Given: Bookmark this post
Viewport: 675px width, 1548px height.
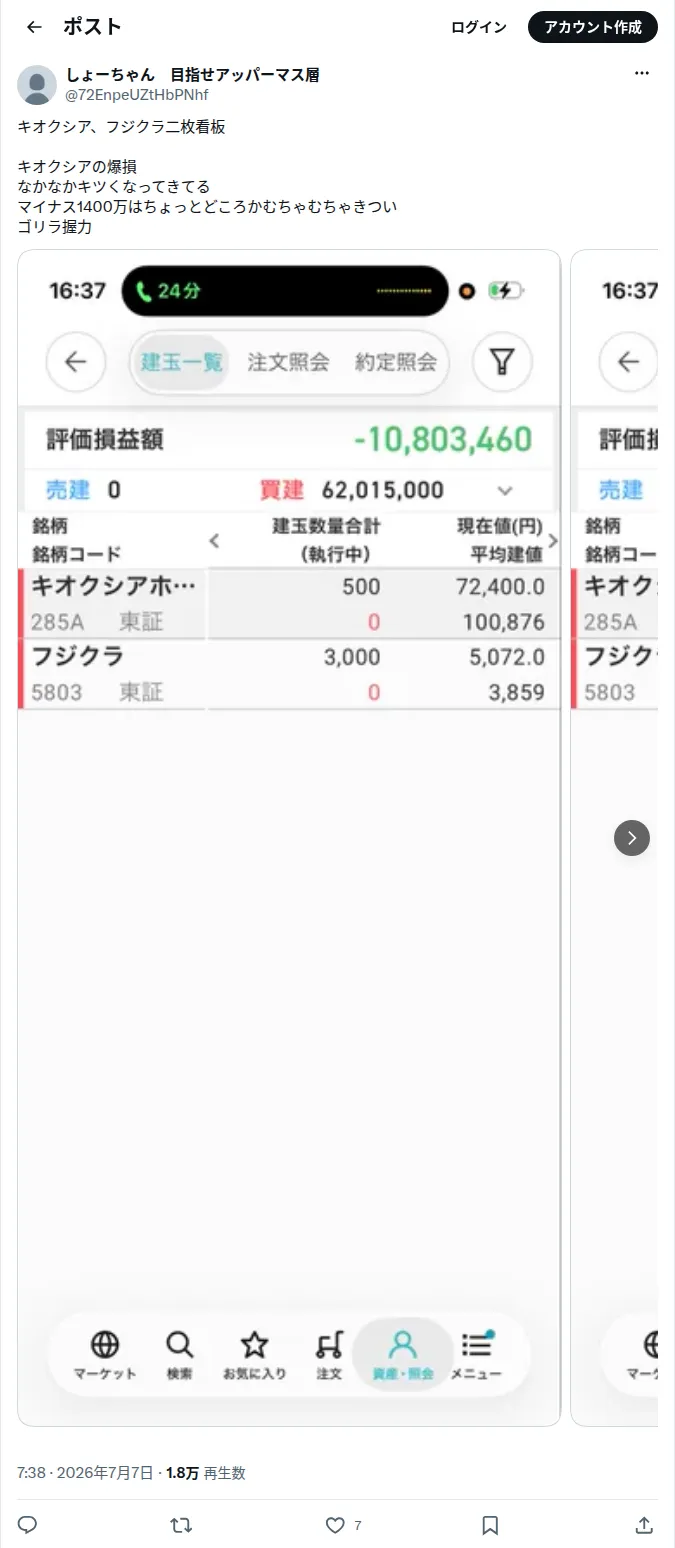Looking at the screenshot, I should point(490,1525).
